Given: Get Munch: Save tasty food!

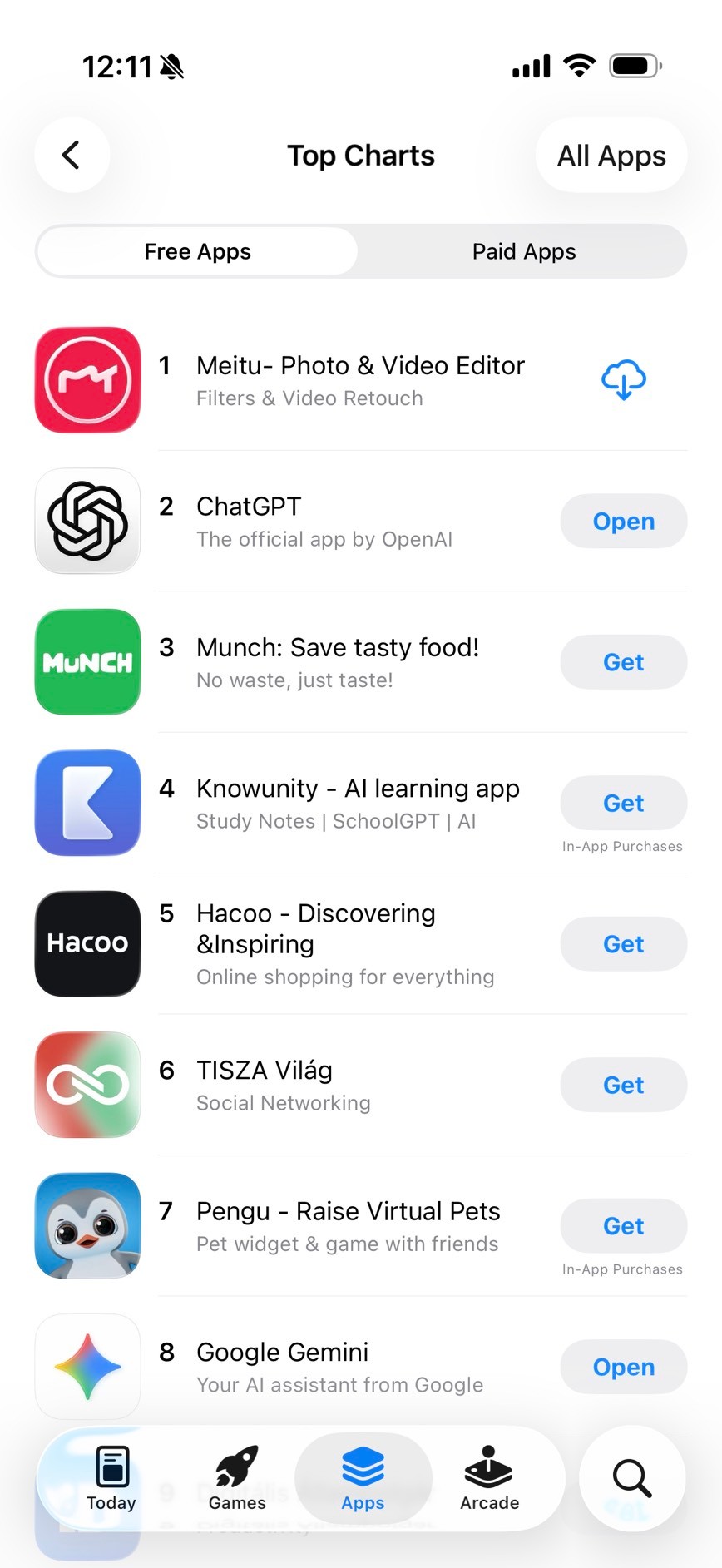Looking at the screenshot, I should coord(623,662).
